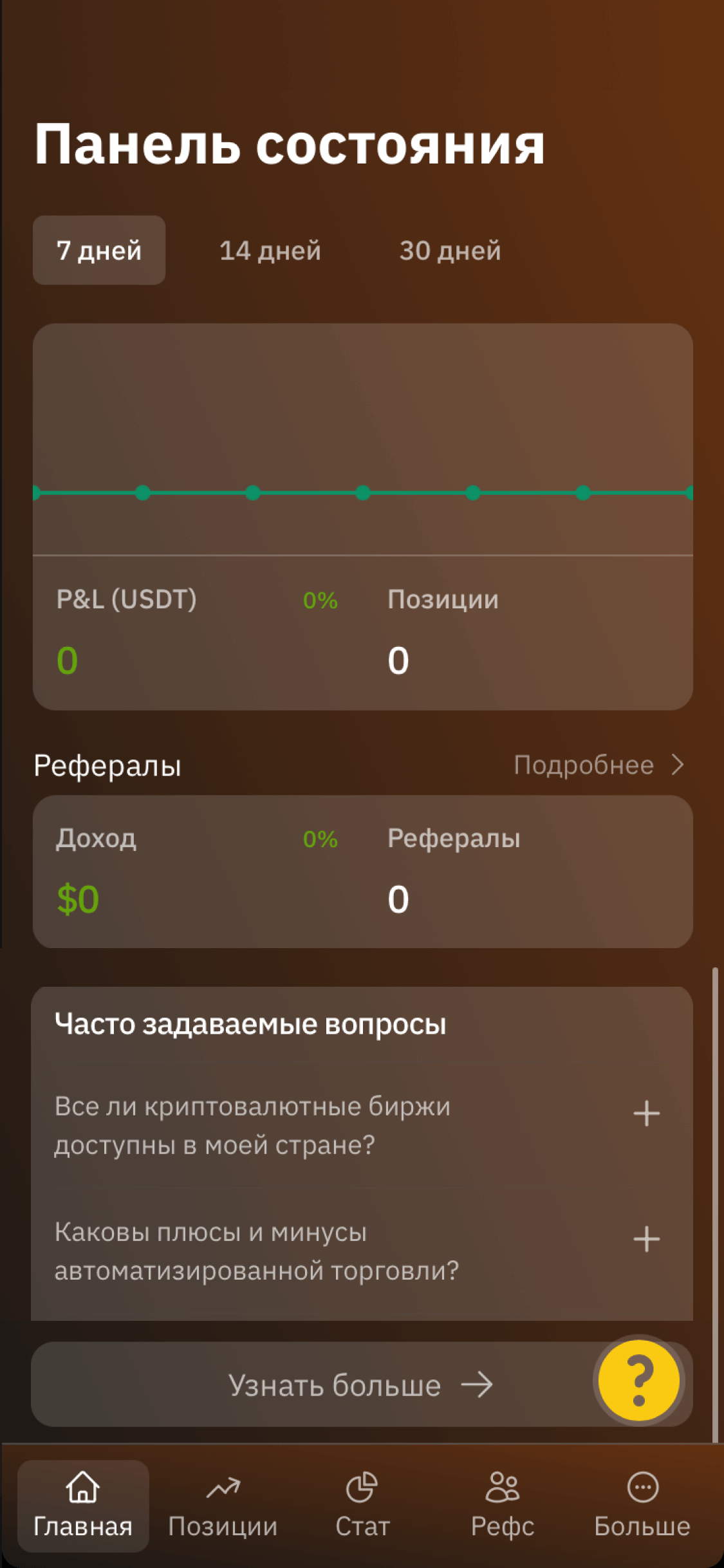Click a green data point on the chart

pyautogui.click(x=363, y=492)
